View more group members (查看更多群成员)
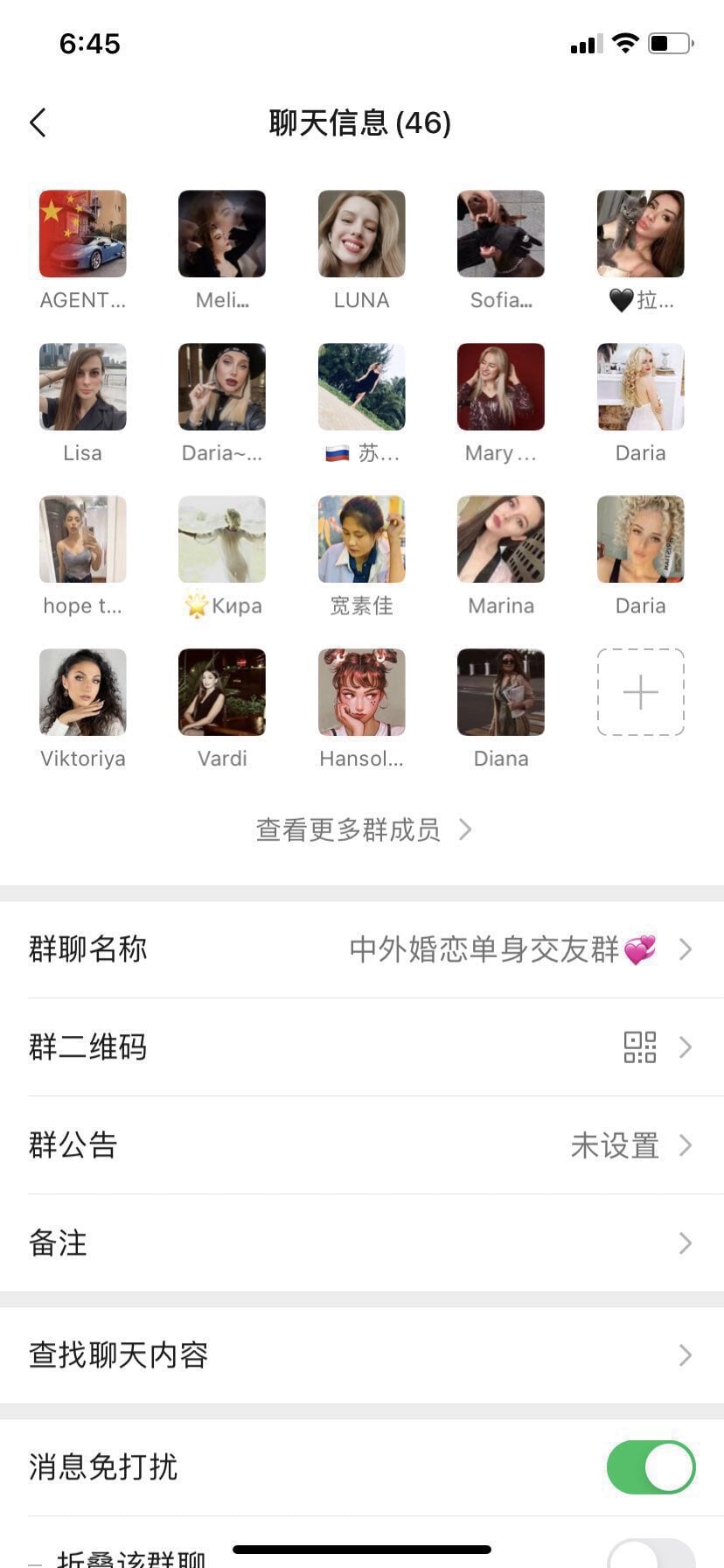Viewport: 724px width, 1568px height. click(362, 829)
